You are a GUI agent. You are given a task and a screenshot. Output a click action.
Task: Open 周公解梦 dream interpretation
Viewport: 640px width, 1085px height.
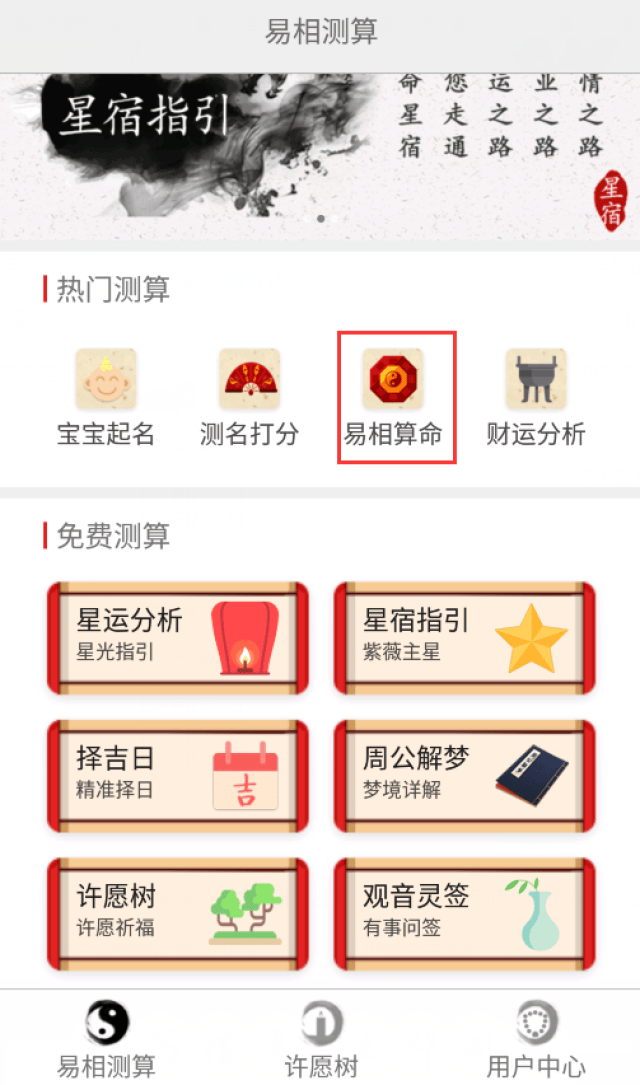pyautogui.click(x=464, y=775)
